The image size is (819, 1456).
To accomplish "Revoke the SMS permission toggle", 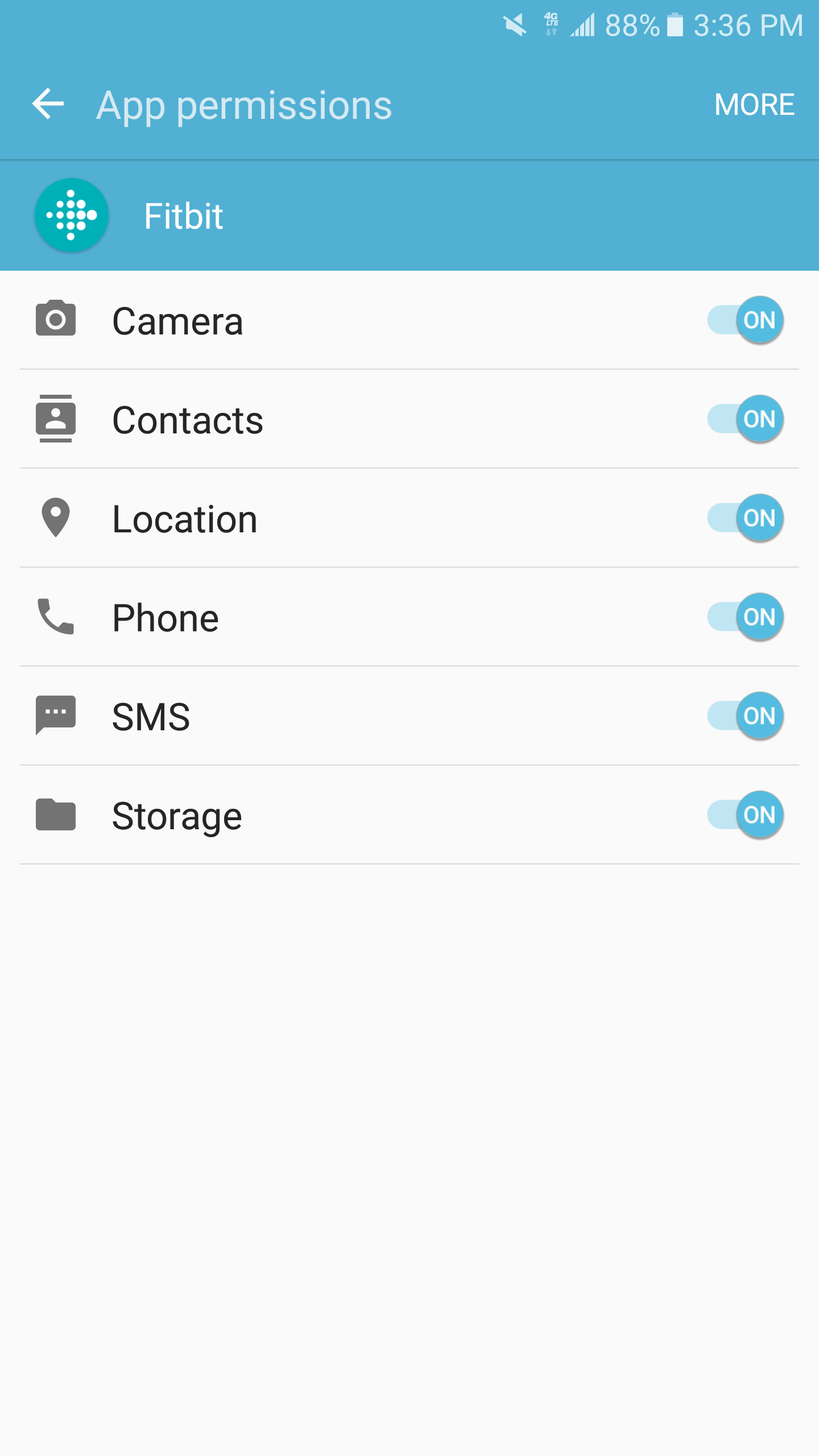I will pos(745,716).
